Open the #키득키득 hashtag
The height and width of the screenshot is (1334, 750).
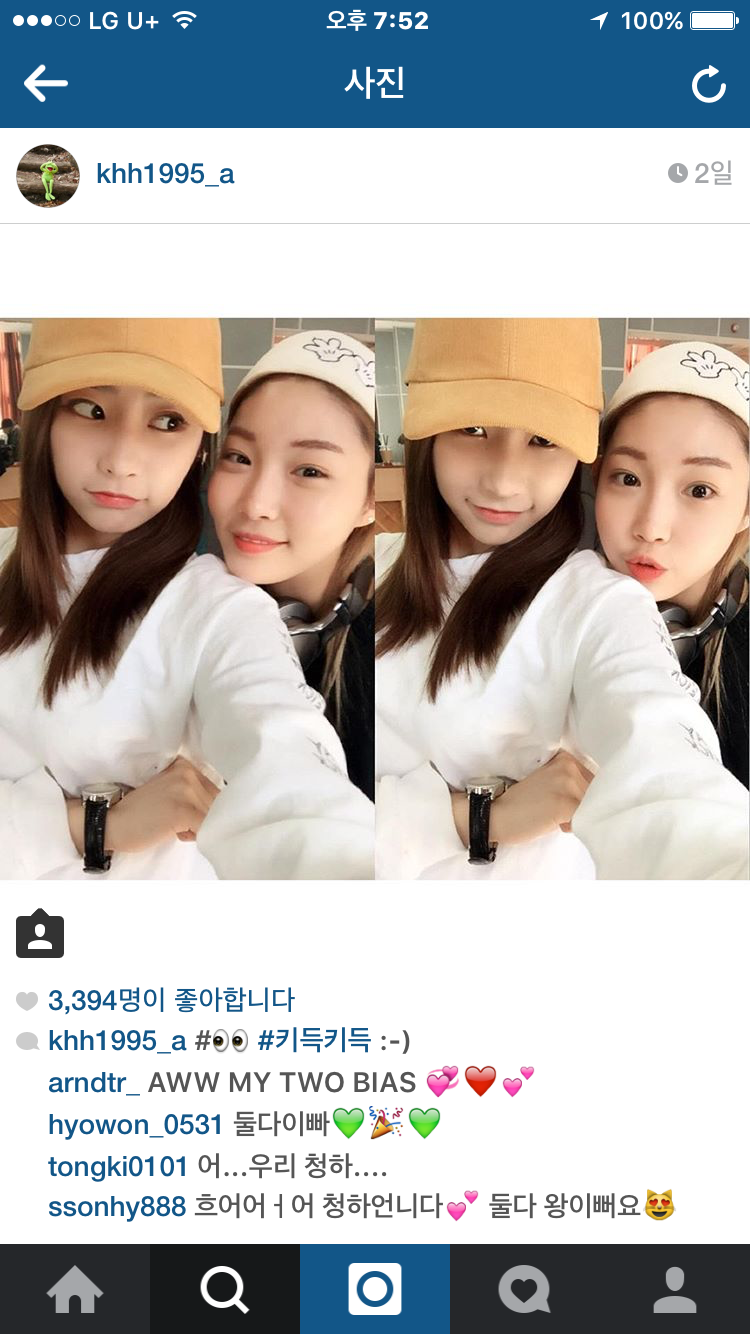314,1040
